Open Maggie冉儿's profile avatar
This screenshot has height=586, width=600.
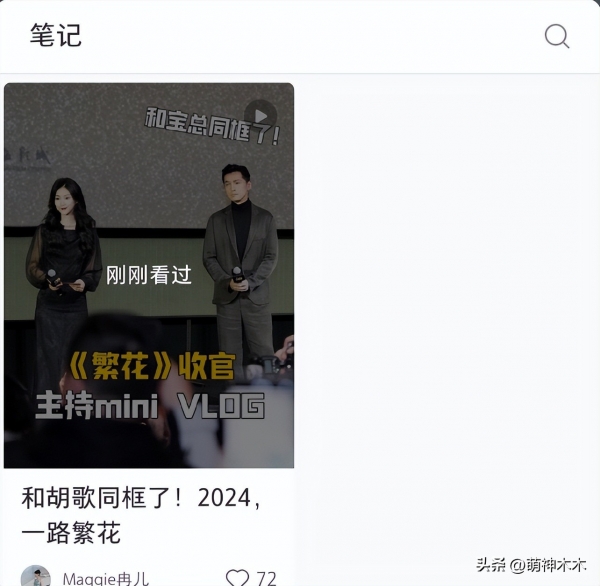click(36, 577)
